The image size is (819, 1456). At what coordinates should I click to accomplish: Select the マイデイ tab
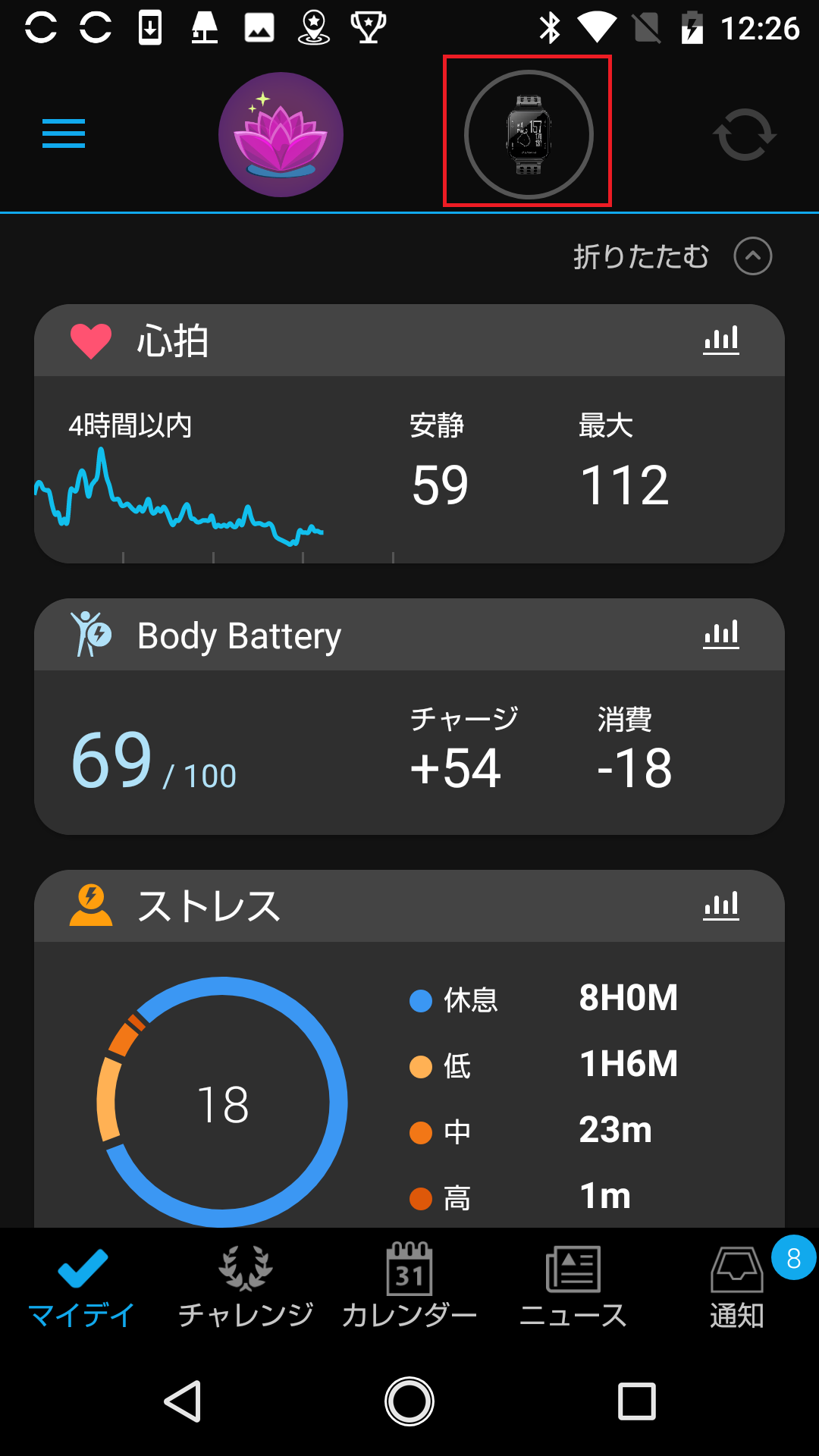[82, 1287]
